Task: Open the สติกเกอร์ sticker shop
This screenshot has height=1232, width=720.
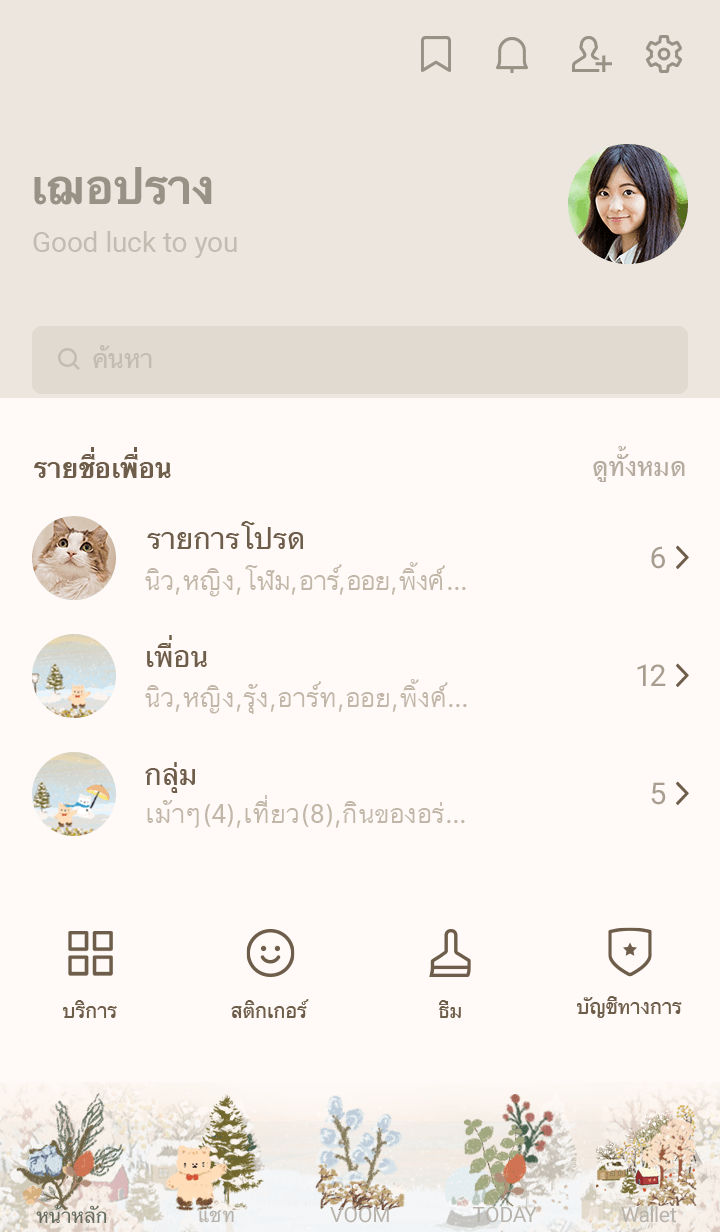Action: (270, 972)
